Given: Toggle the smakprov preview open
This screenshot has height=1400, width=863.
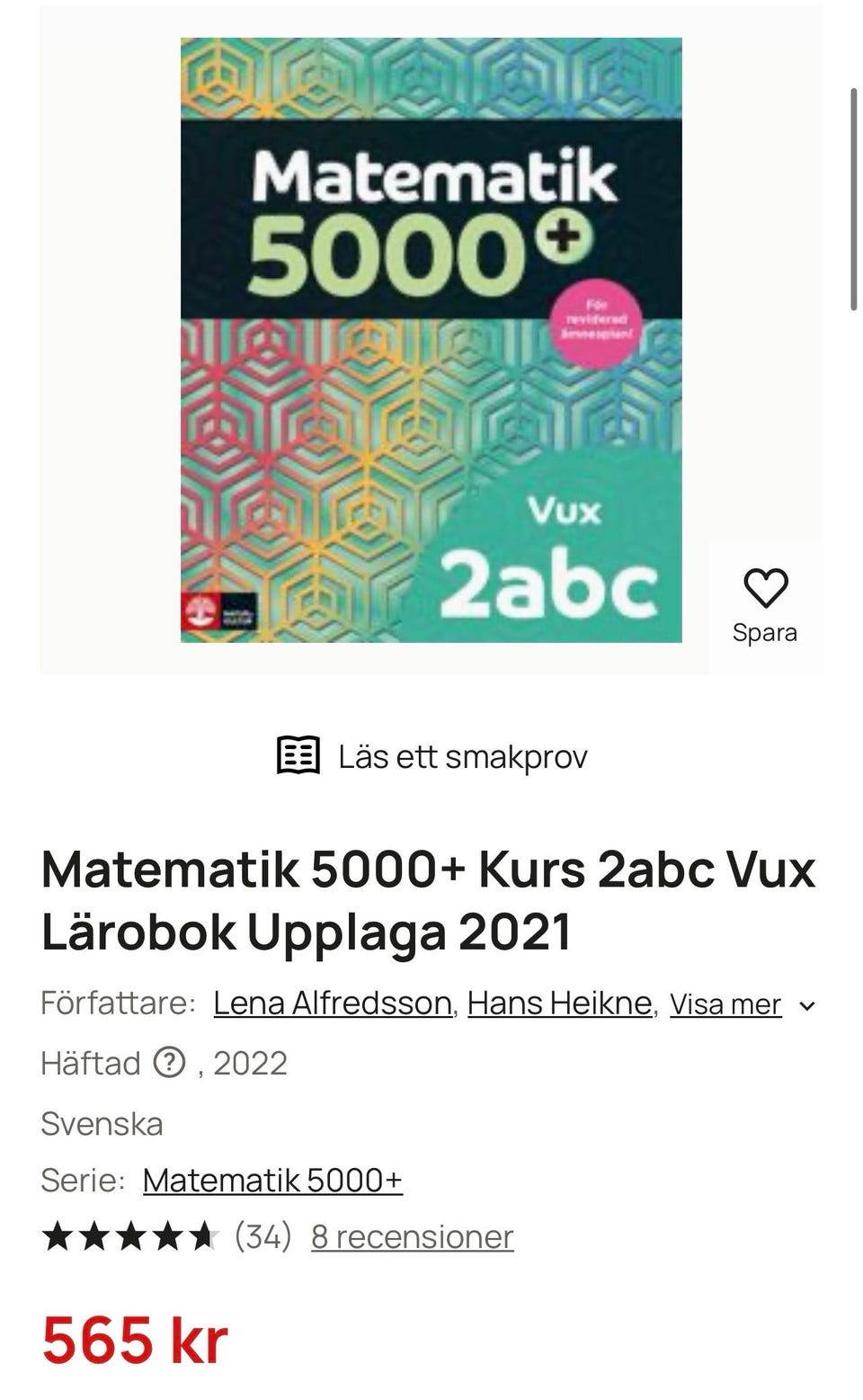Looking at the screenshot, I should [x=464, y=756].
